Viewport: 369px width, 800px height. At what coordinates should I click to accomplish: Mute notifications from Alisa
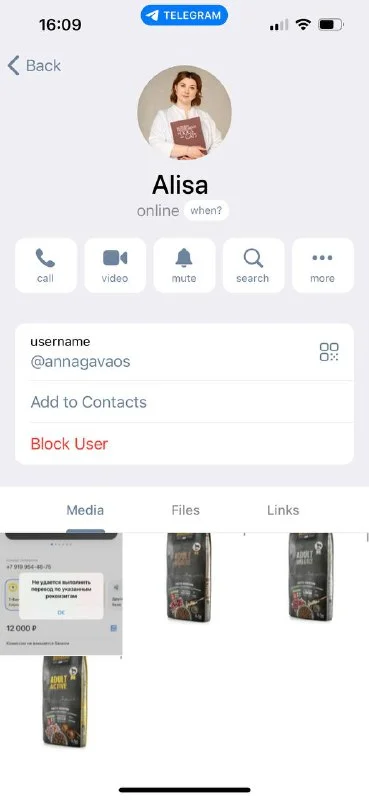pos(184,265)
